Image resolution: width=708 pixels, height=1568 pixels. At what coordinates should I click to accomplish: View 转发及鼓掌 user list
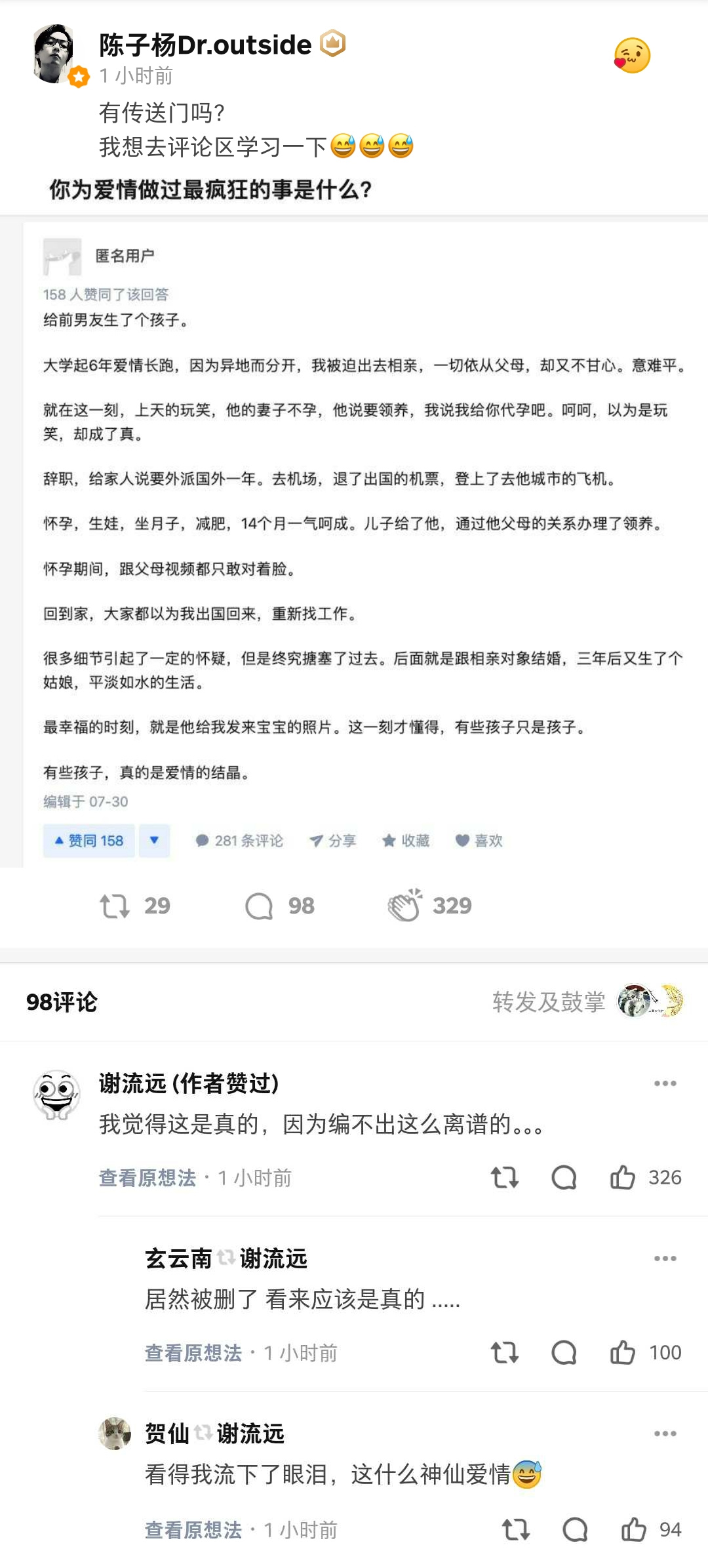pyautogui.click(x=587, y=1001)
